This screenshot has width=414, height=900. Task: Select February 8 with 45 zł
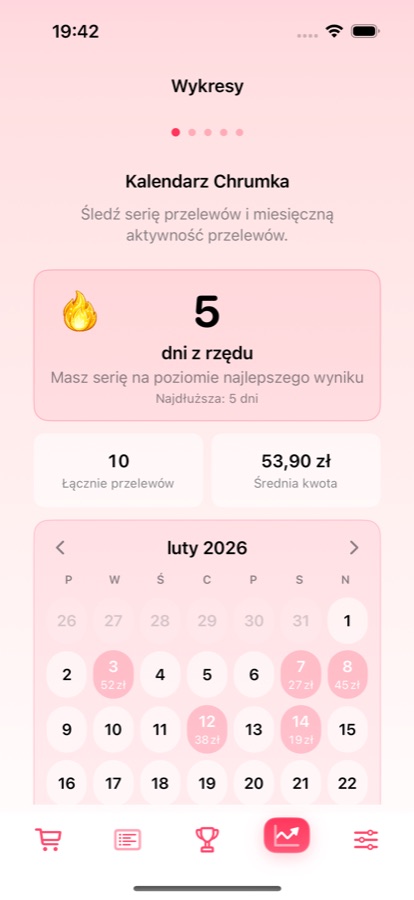[x=347, y=674]
